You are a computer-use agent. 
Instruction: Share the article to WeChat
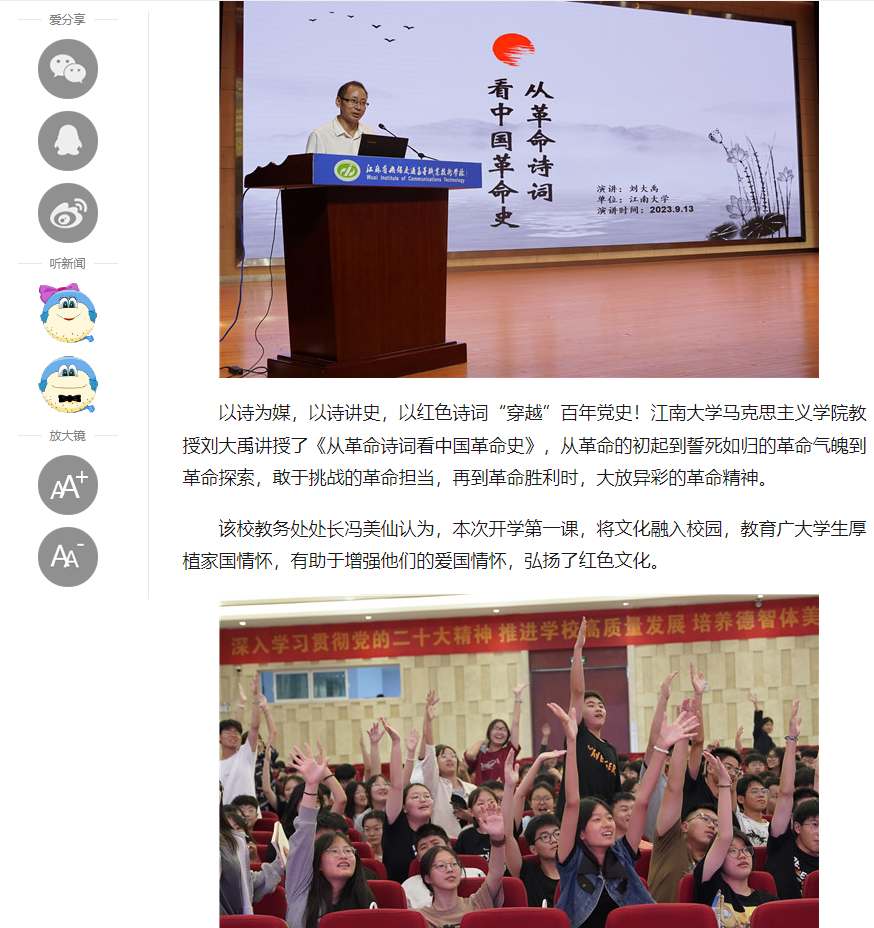click(68, 69)
